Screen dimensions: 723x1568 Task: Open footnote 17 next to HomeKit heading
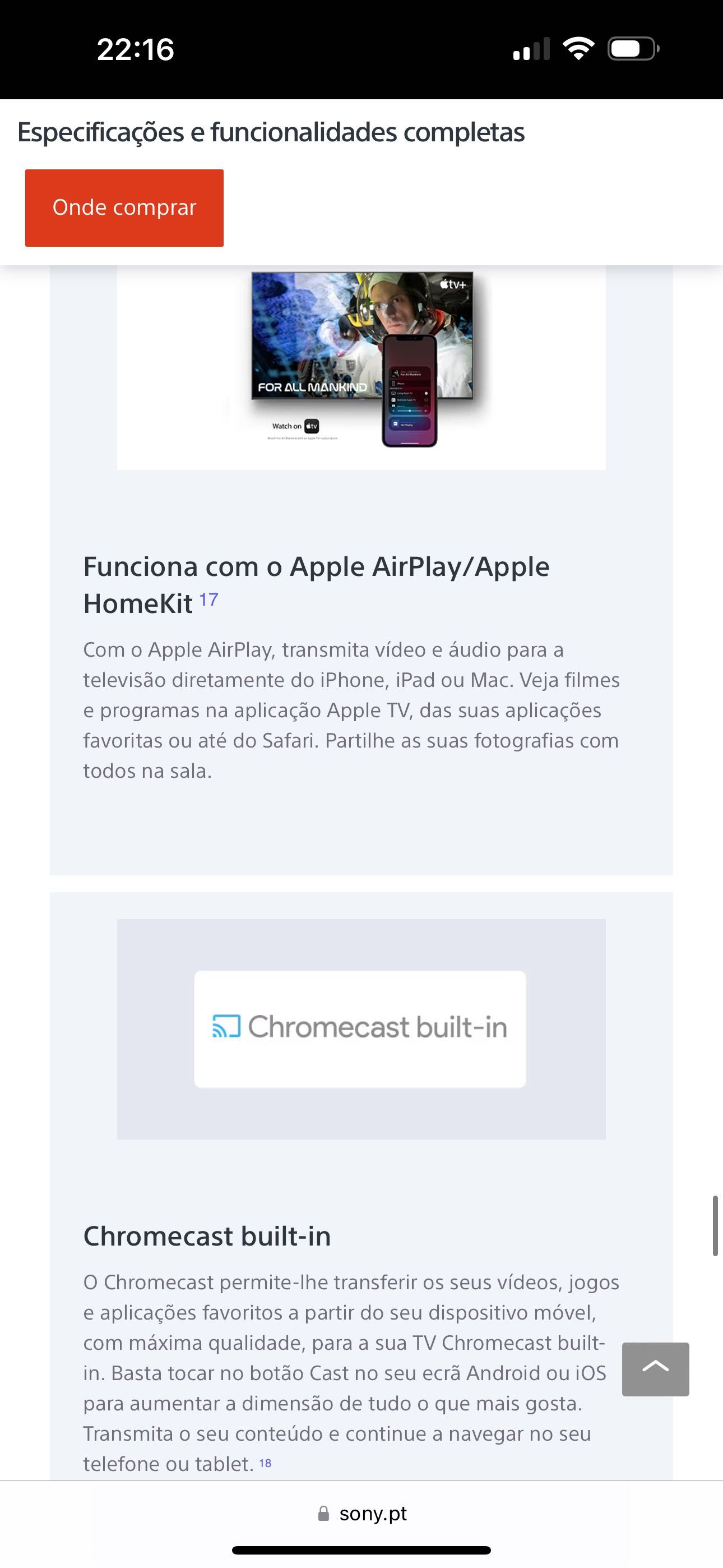pyautogui.click(x=208, y=599)
